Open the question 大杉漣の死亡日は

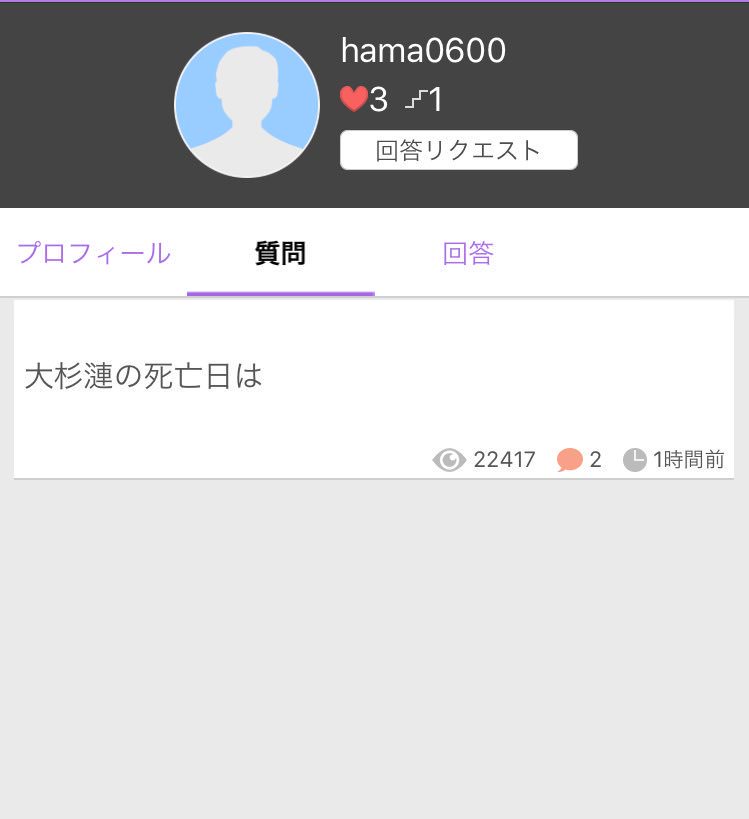click(x=143, y=377)
